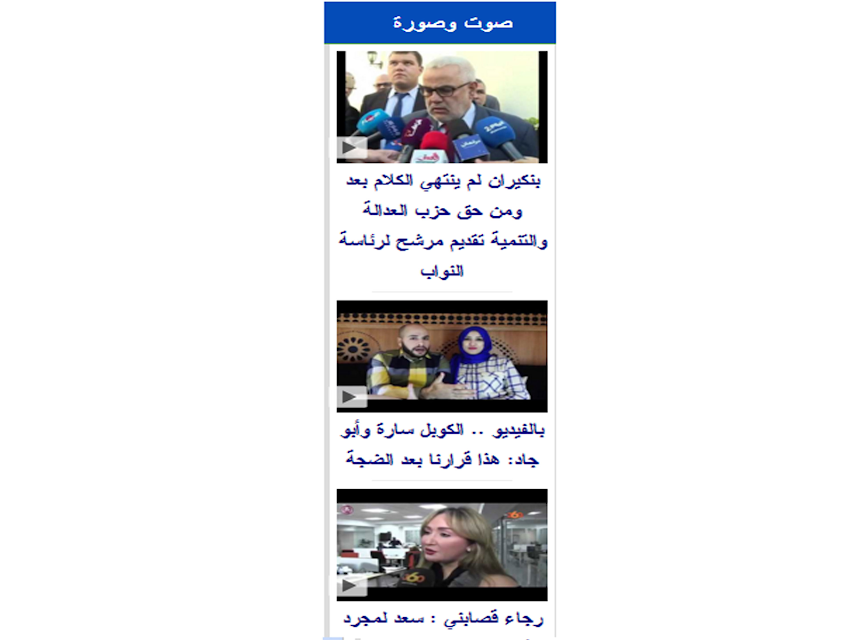Open headline about بنكيران and رئاسة النواب
The image size is (853, 640).
(x=442, y=225)
